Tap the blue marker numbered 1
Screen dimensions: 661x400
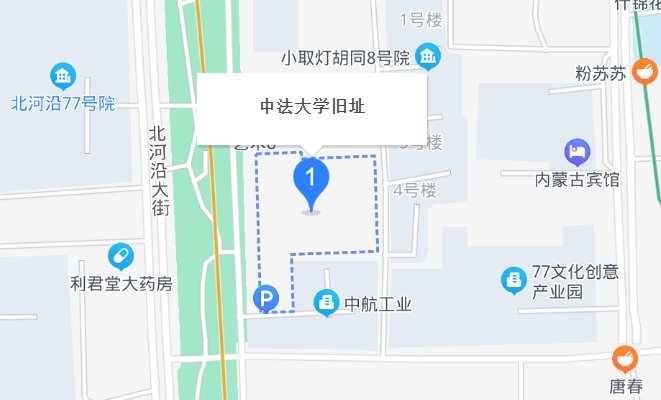click(x=311, y=182)
